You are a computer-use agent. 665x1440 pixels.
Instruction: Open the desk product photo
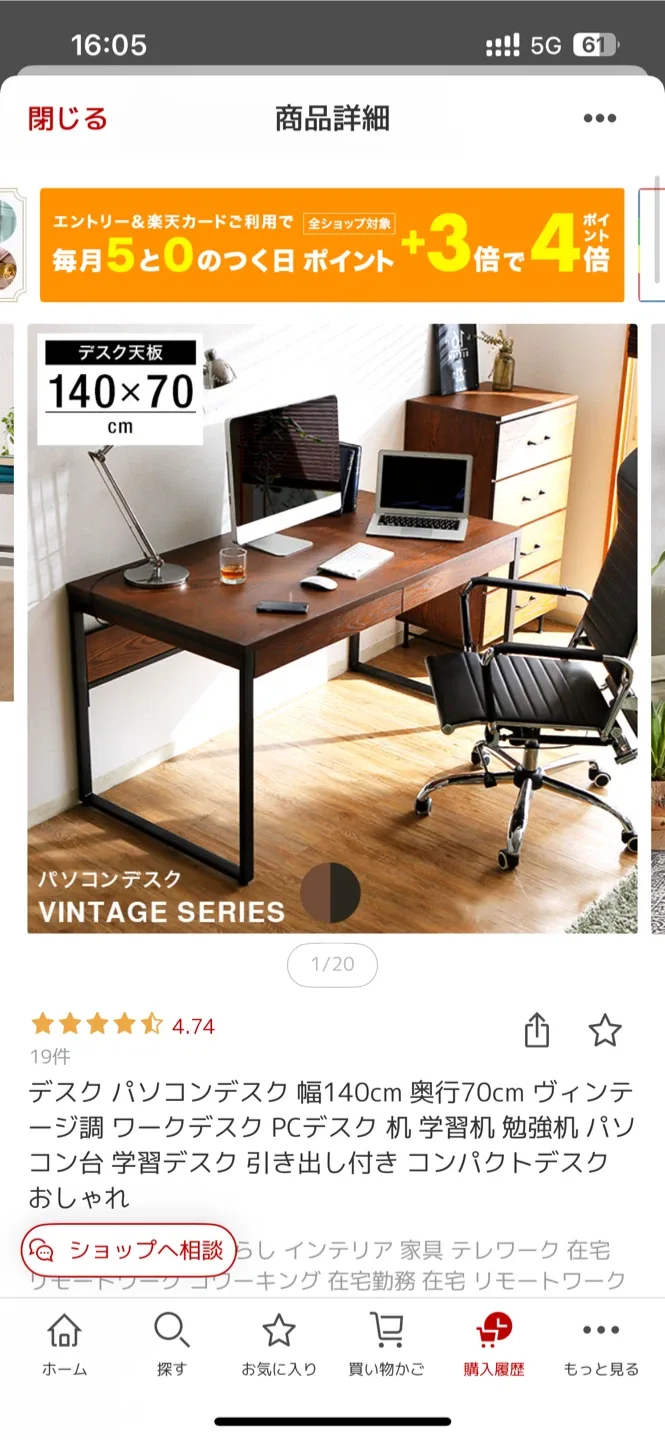coord(332,628)
